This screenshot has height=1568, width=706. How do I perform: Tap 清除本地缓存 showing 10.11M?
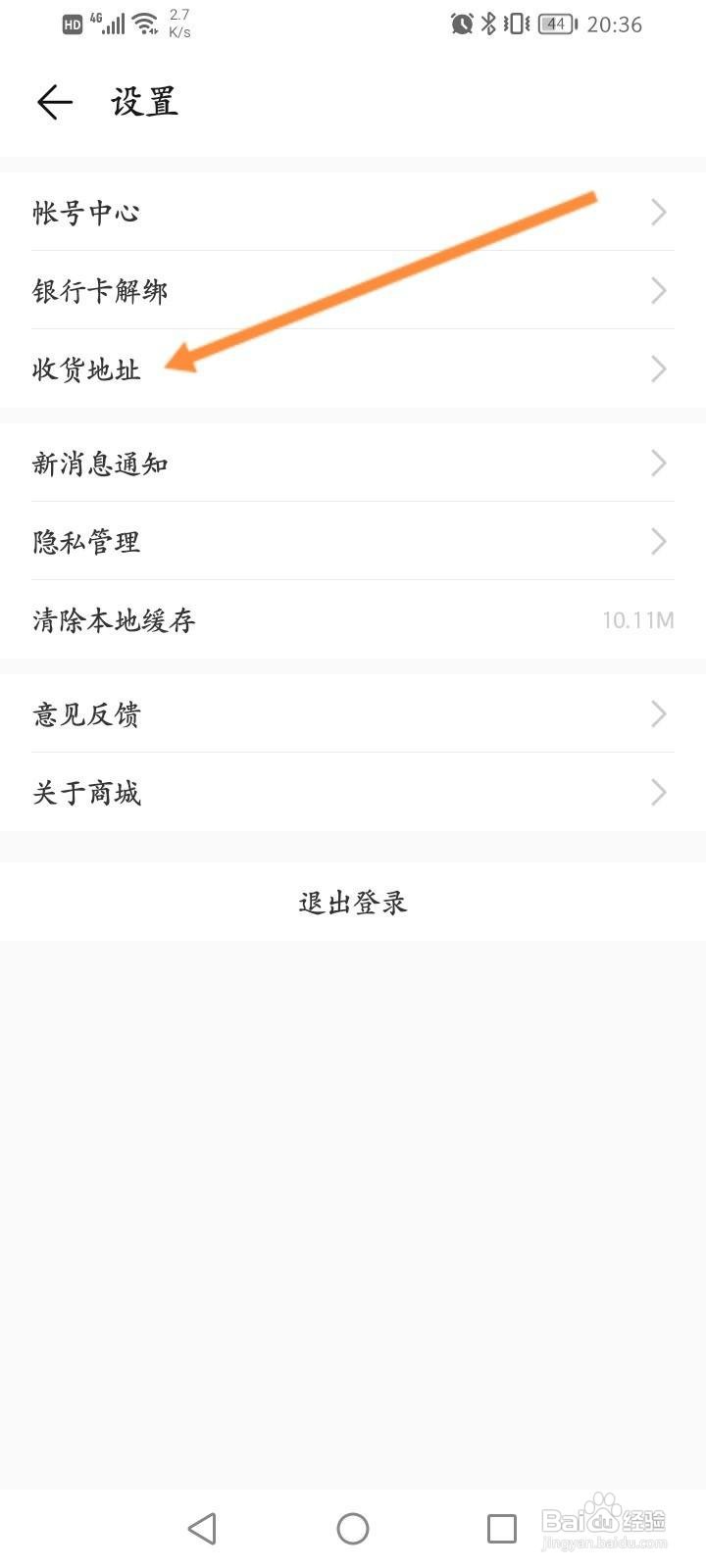click(113, 620)
